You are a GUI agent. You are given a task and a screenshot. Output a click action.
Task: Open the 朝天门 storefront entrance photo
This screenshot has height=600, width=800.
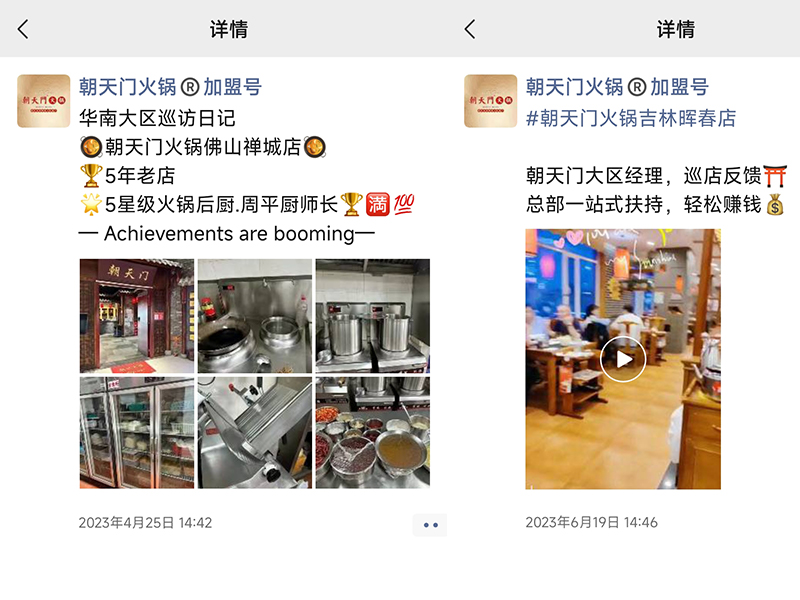point(137,315)
